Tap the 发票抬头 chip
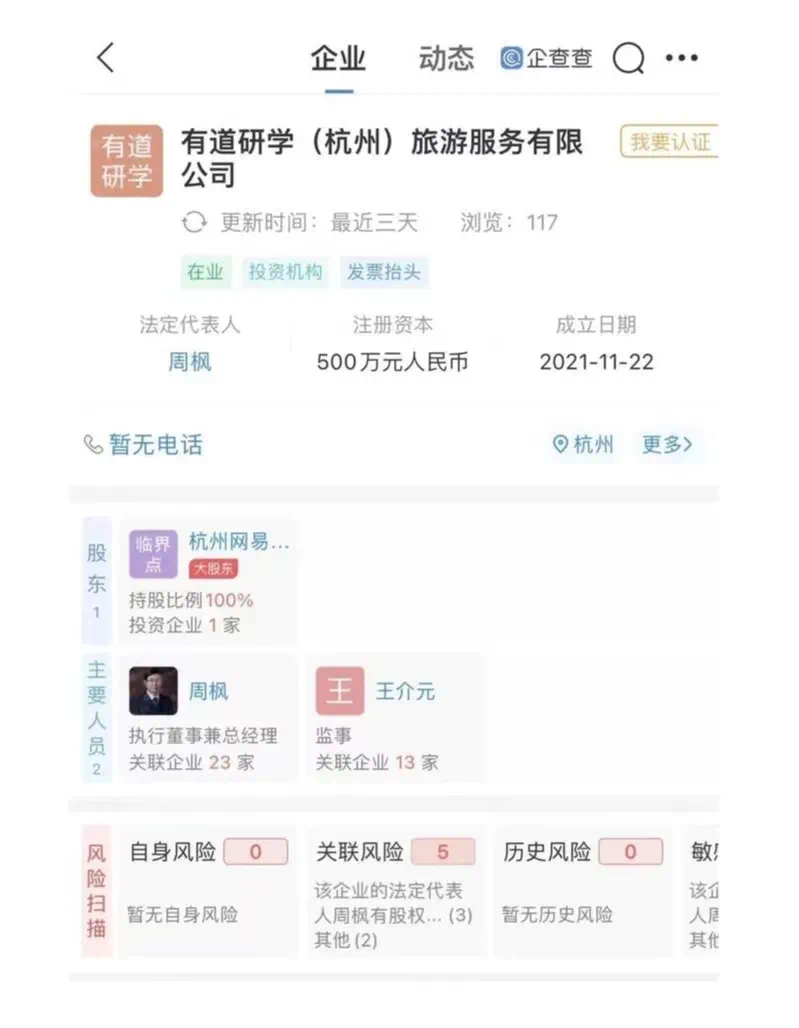 tap(384, 271)
